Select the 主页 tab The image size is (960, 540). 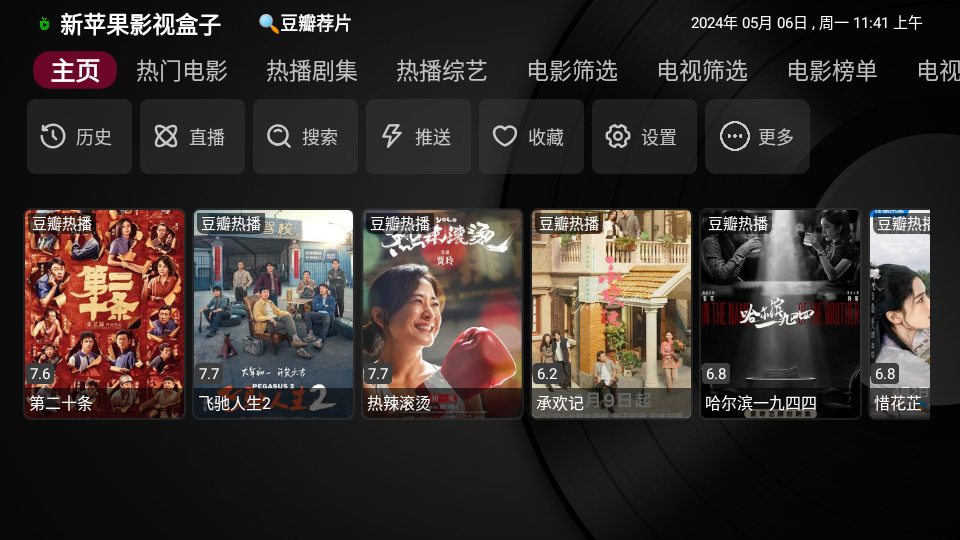(75, 71)
